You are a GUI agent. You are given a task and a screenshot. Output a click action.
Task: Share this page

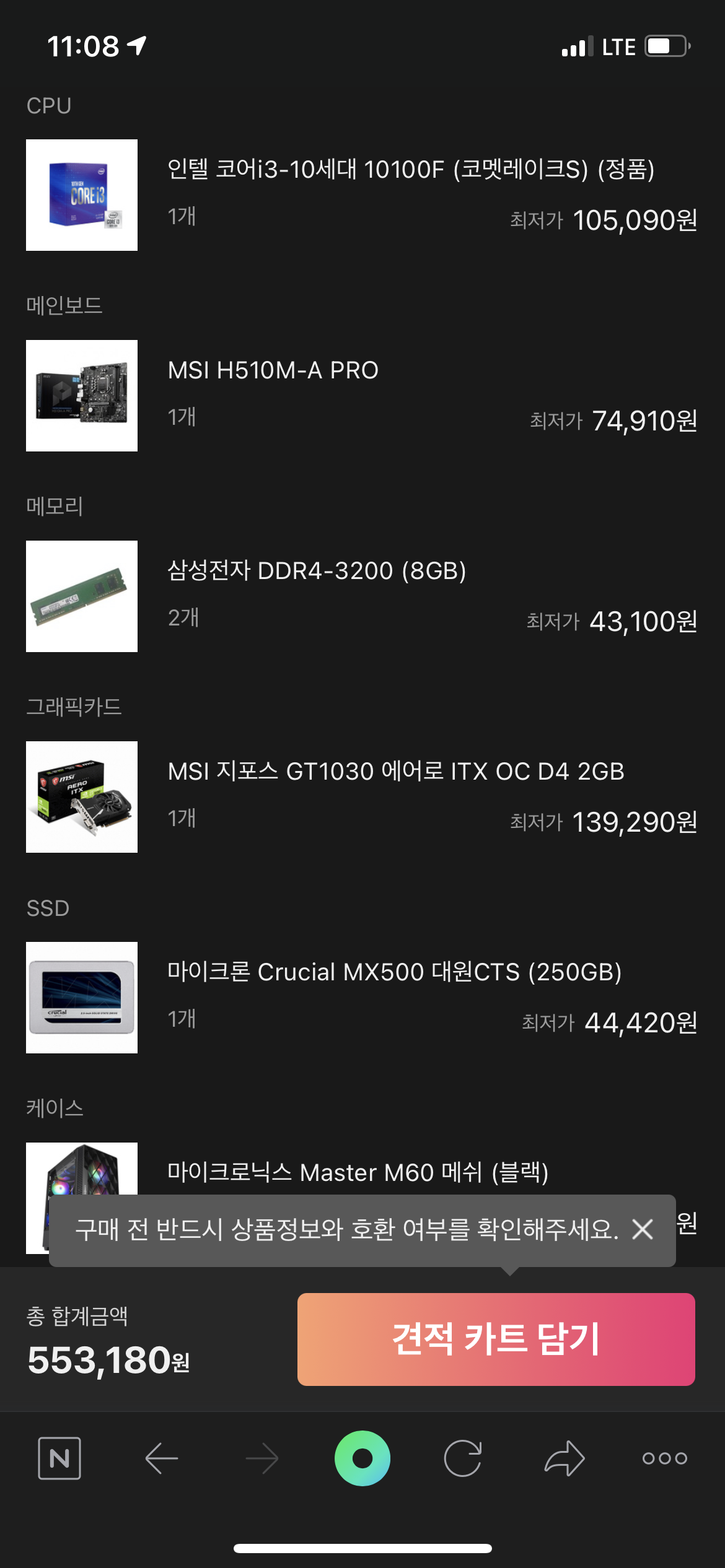click(x=564, y=1458)
